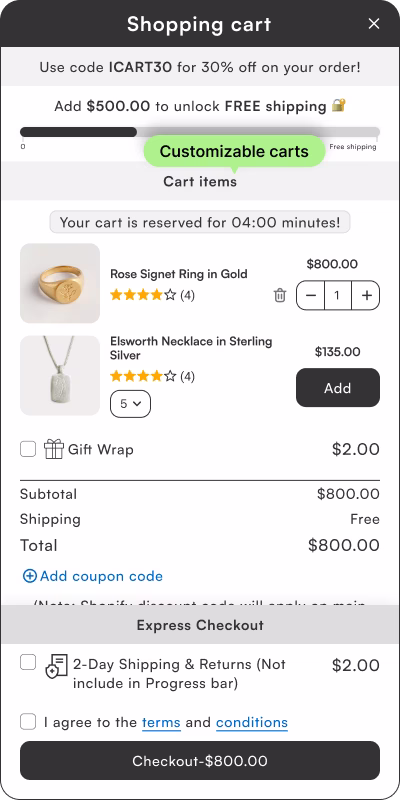400x800 pixels.
Task: Check the agree to terms checkbox
Action: click(28, 722)
